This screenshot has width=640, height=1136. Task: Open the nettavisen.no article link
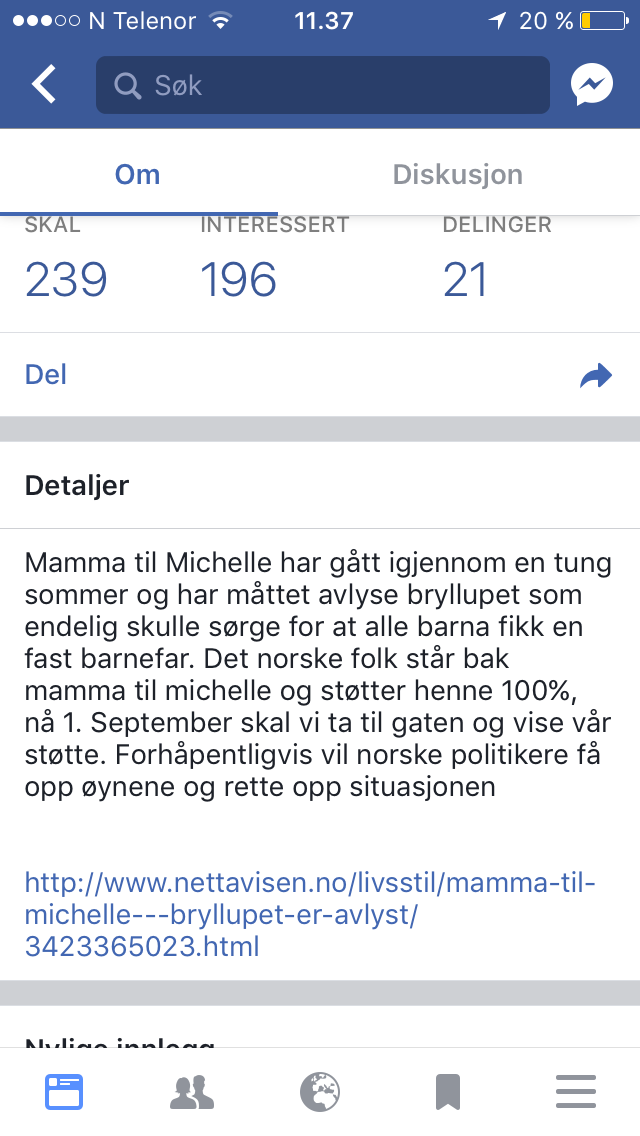(310, 914)
